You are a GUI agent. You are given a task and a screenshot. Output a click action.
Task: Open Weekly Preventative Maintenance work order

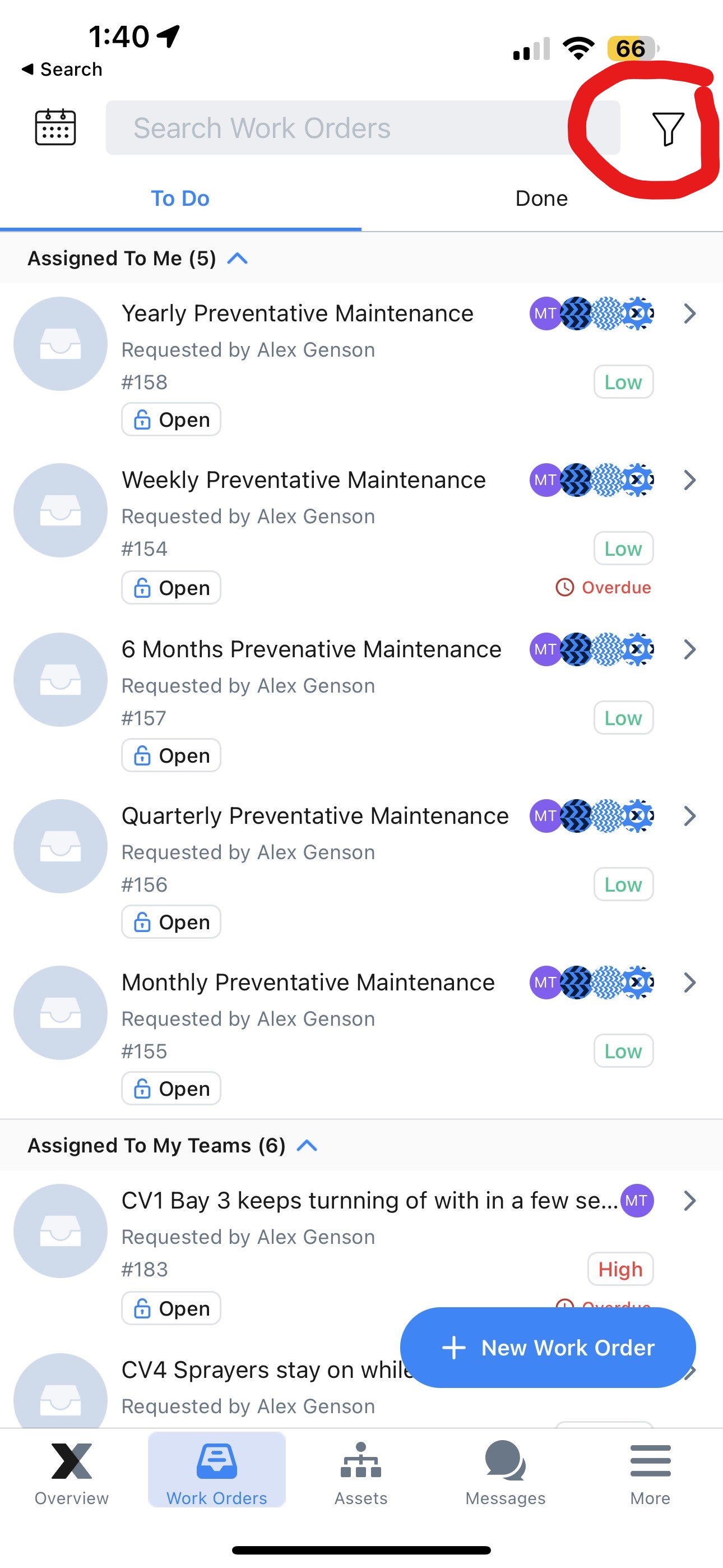pos(303,481)
